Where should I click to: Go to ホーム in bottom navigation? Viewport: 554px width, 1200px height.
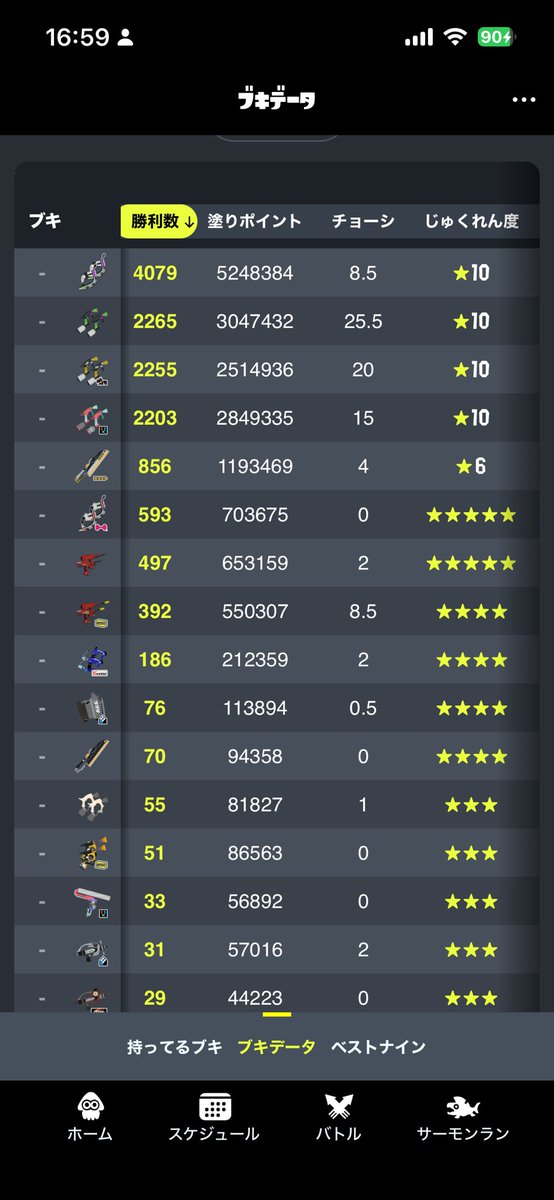[90, 1117]
